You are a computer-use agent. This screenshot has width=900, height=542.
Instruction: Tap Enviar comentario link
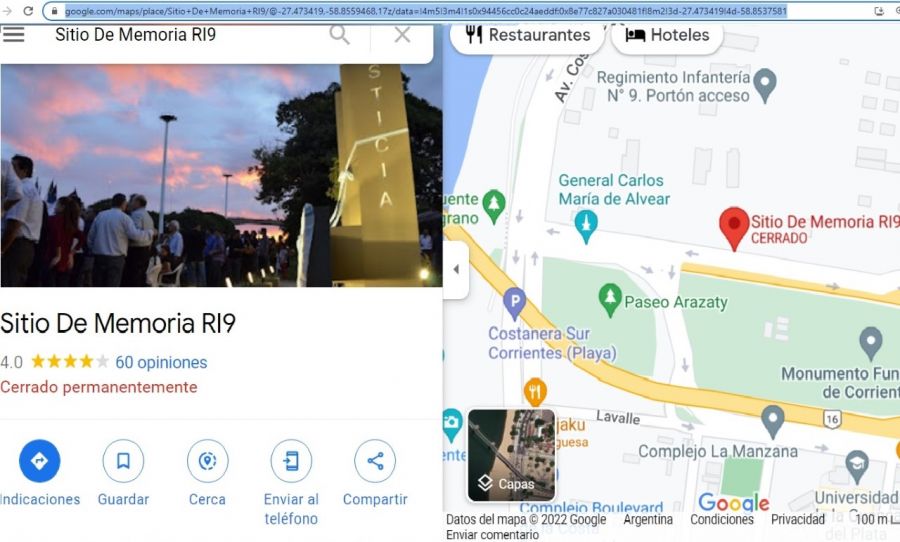point(492,535)
